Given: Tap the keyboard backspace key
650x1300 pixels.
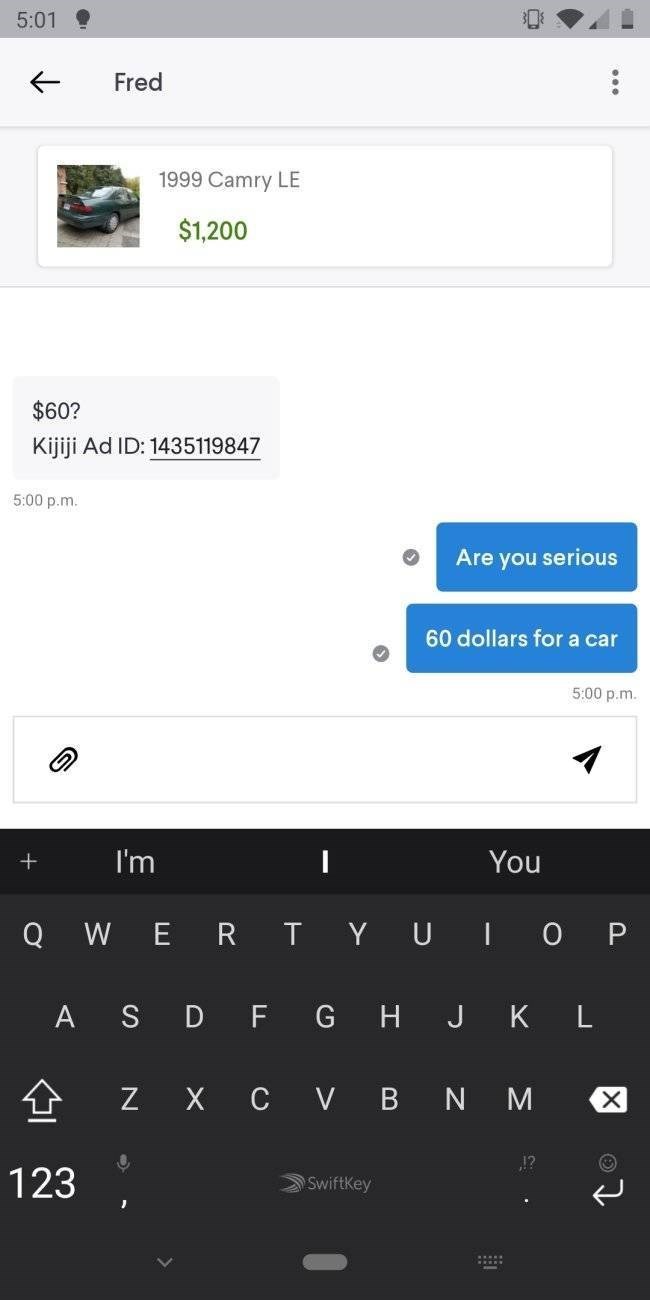Looking at the screenshot, I should point(607,1099).
